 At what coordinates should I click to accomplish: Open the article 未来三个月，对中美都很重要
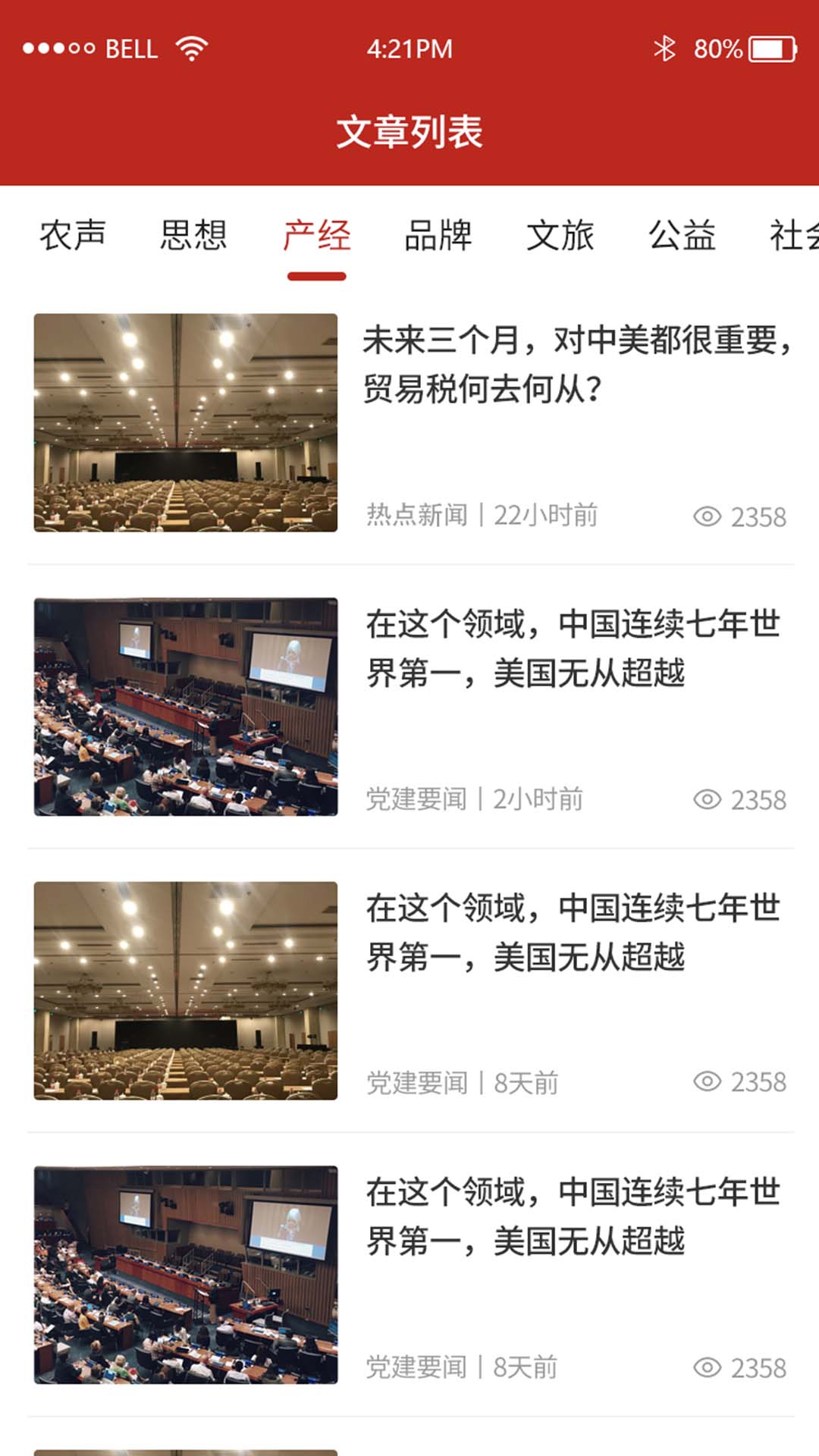pos(576,364)
